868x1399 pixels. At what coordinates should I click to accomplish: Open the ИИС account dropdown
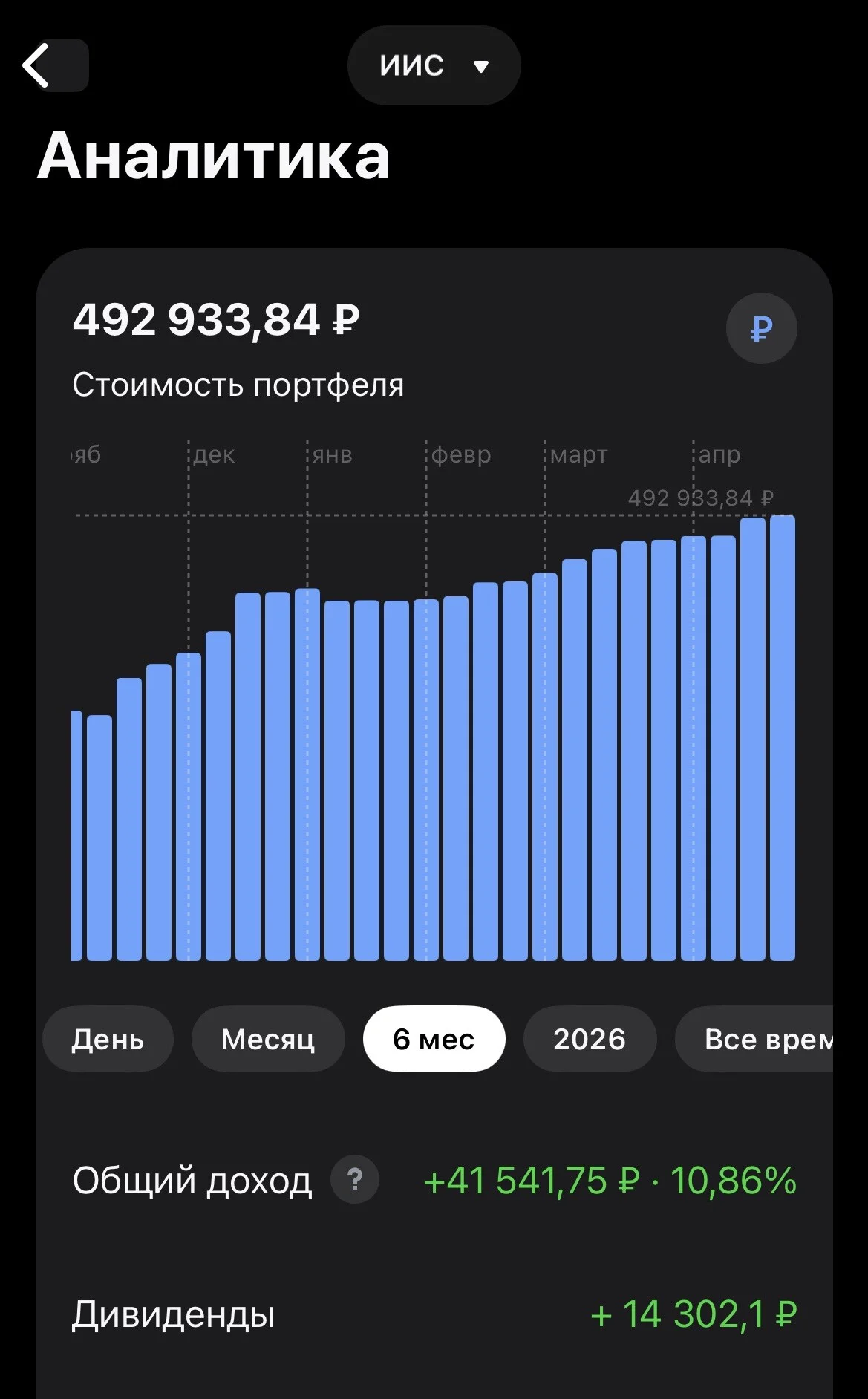point(434,65)
